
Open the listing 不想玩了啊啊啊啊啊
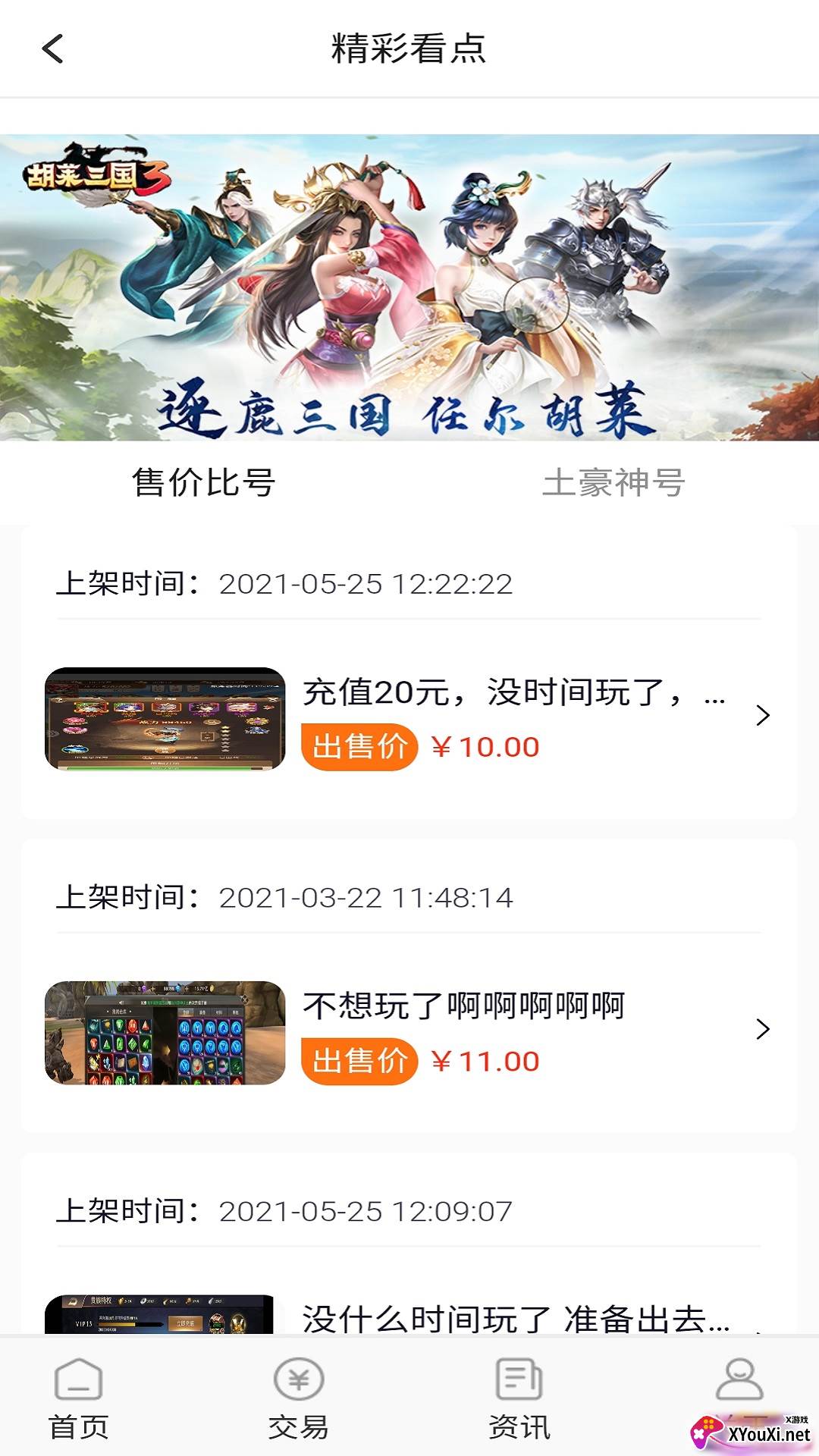click(x=409, y=1031)
